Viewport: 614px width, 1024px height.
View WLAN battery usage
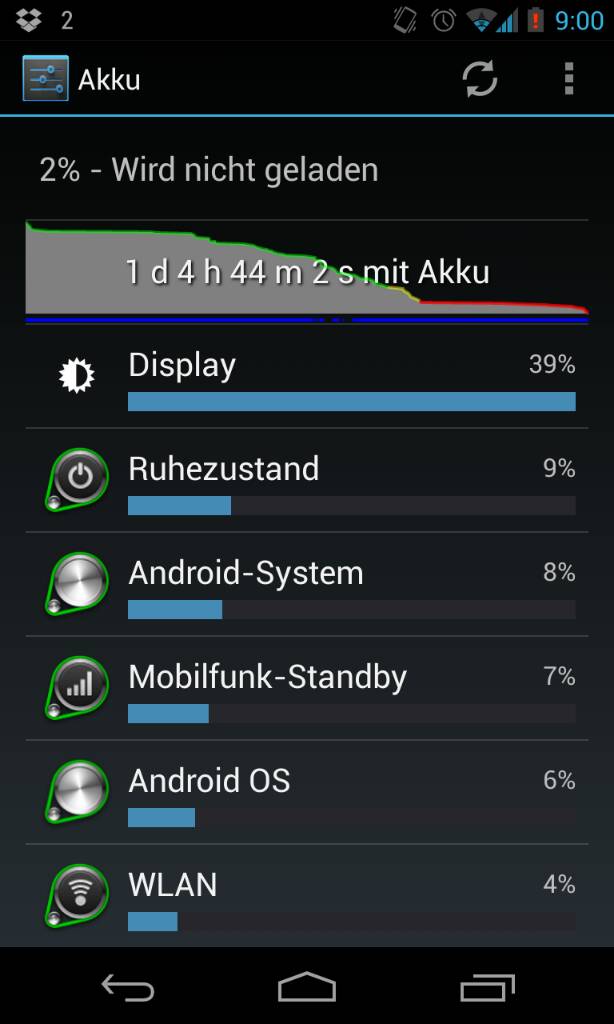click(307, 895)
